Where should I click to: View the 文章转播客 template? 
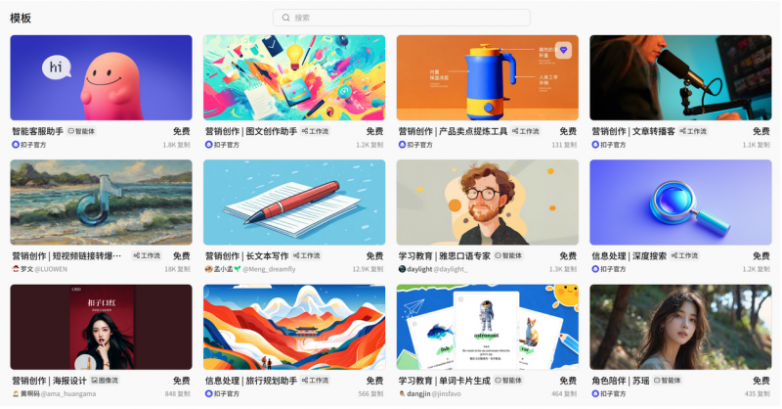click(x=680, y=79)
